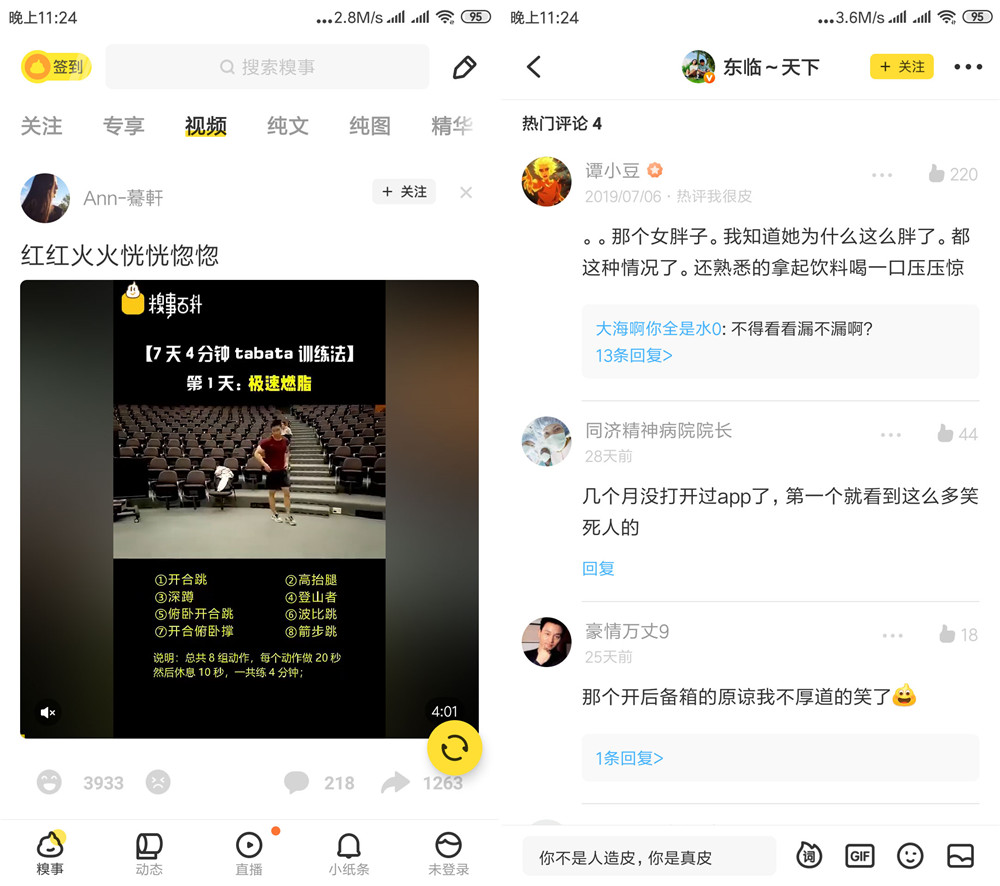The width and height of the screenshot is (1000, 886).
Task: Refresh feed with yellow floating button
Action: click(x=454, y=748)
